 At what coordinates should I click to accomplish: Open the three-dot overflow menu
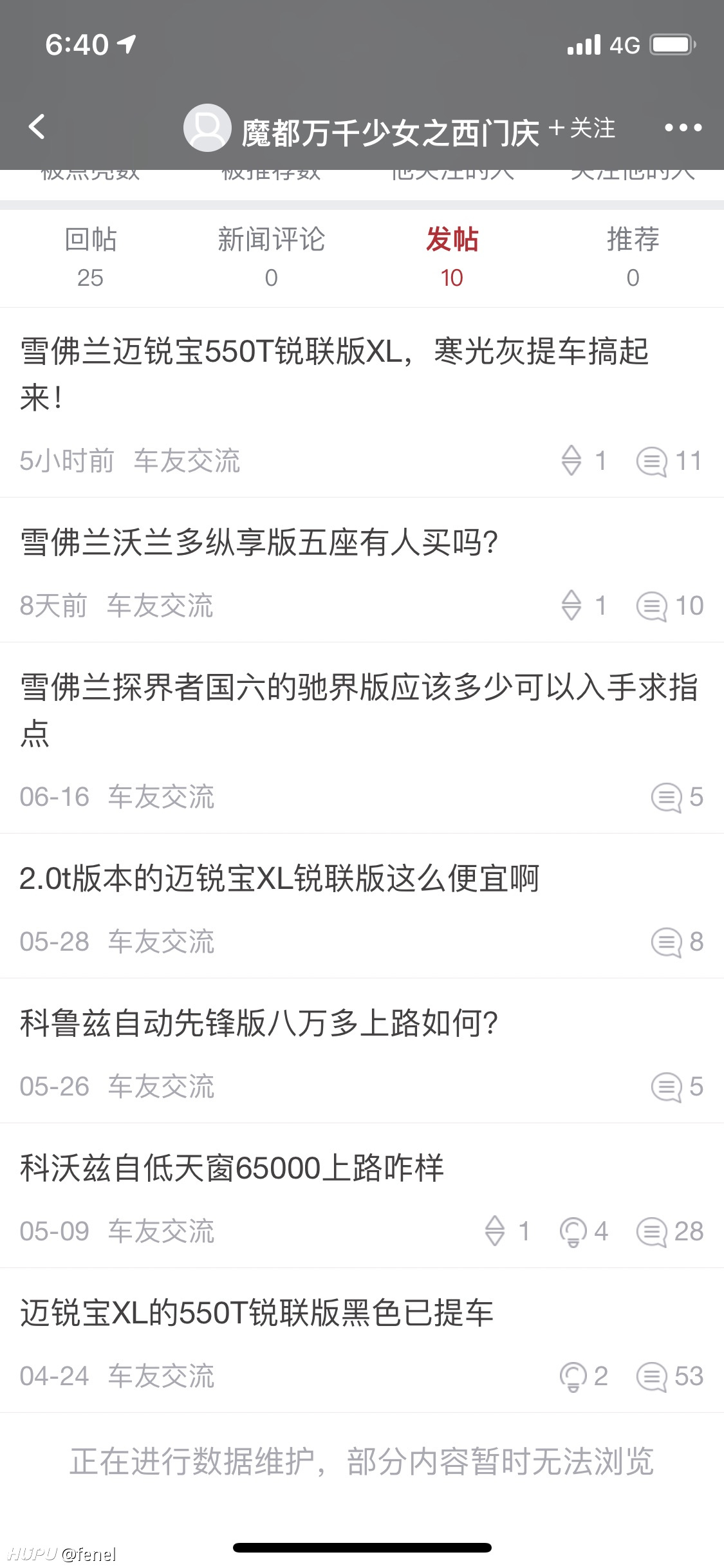[683, 127]
